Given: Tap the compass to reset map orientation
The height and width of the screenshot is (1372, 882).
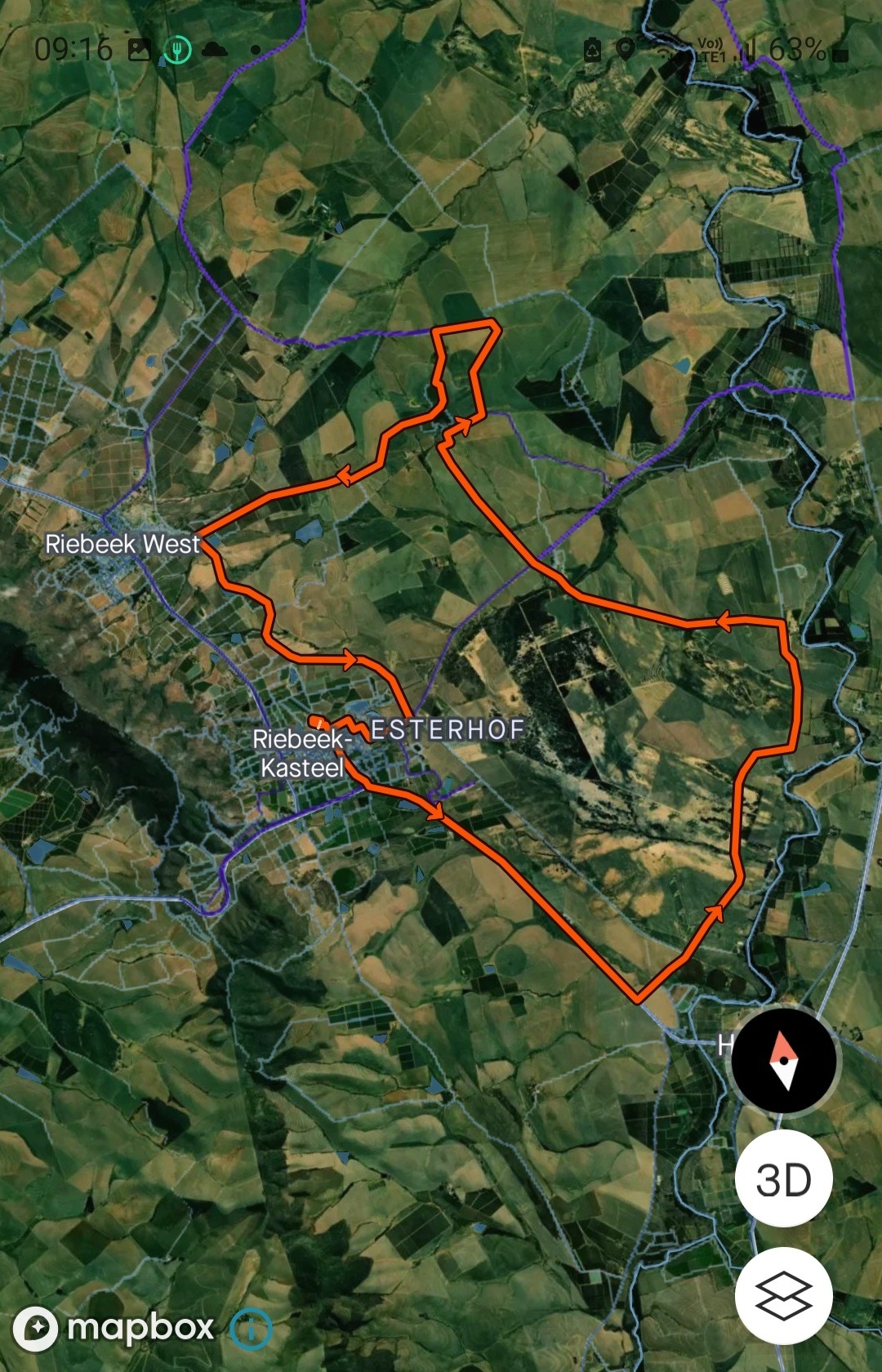Looking at the screenshot, I should [x=784, y=1061].
